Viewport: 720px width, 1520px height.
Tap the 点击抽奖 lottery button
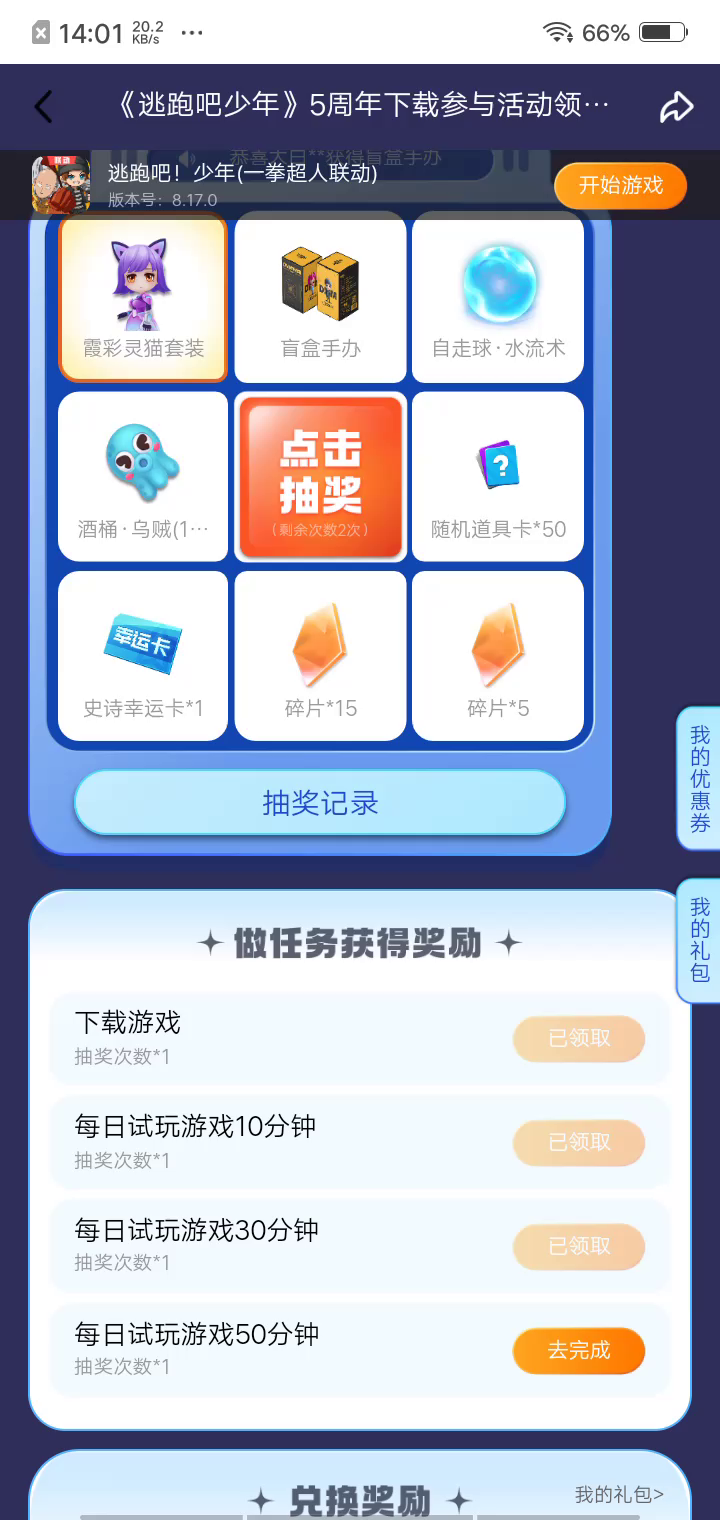click(320, 477)
